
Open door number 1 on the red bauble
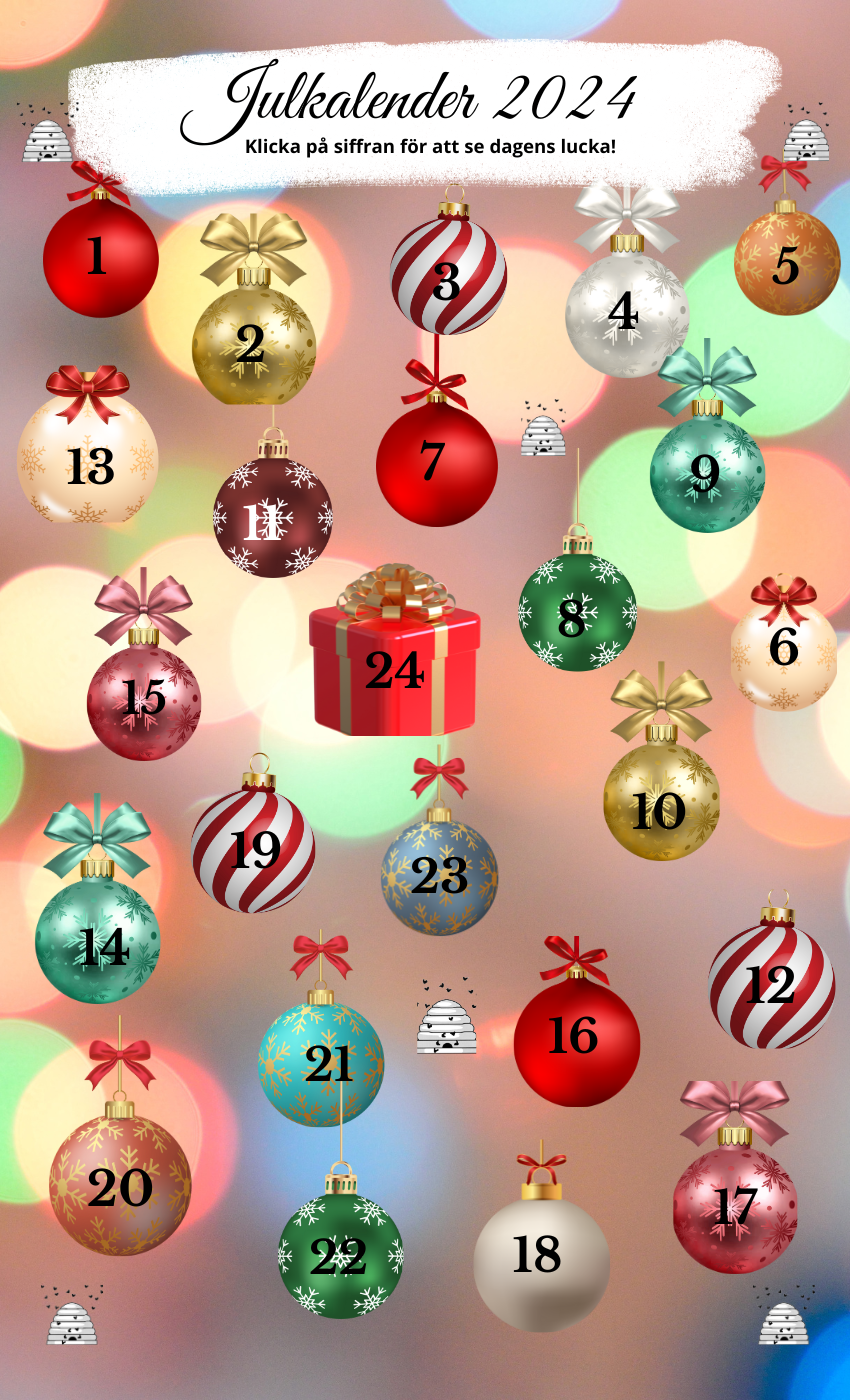click(x=97, y=257)
